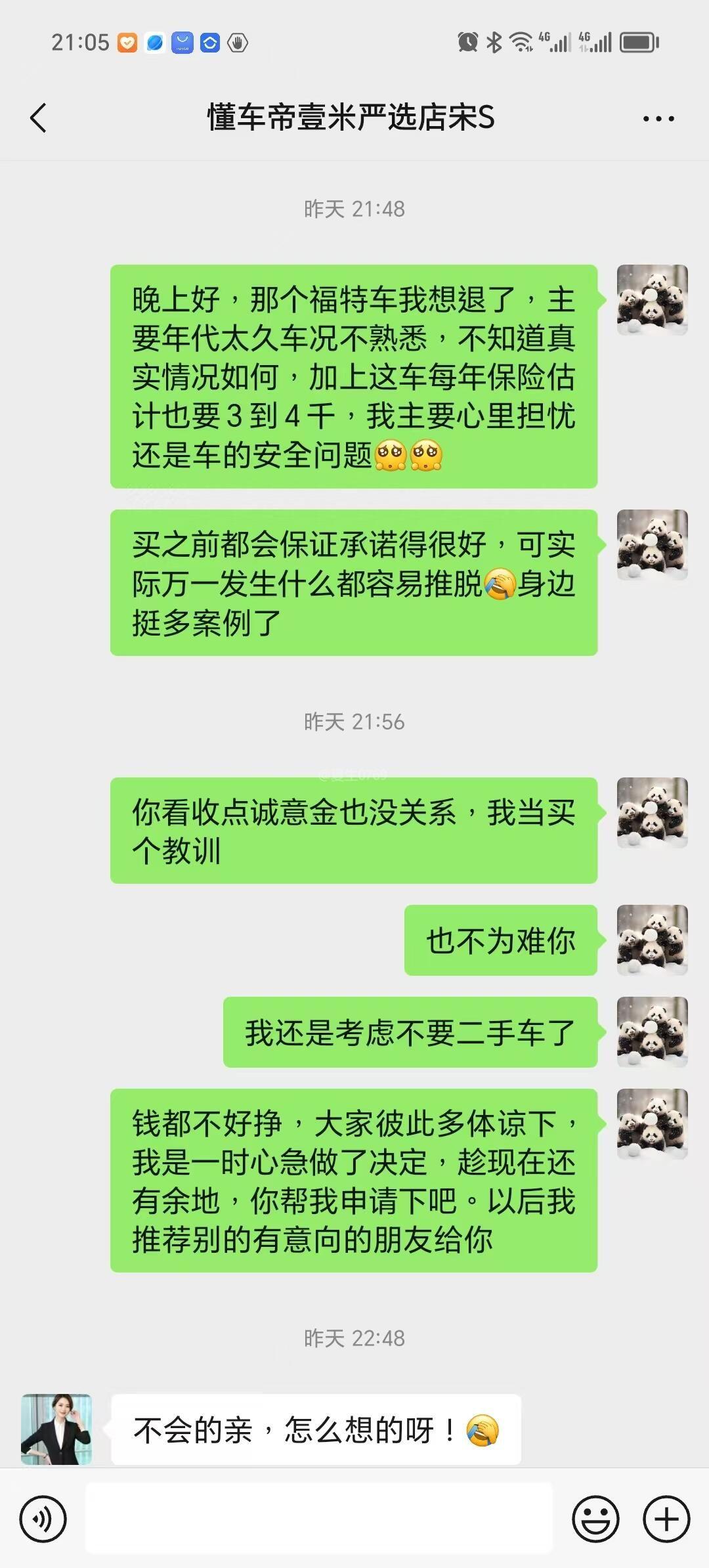Viewport: 709px width, 1568px height.
Task: Open the chat info overflow menu
Action: coord(658,119)
